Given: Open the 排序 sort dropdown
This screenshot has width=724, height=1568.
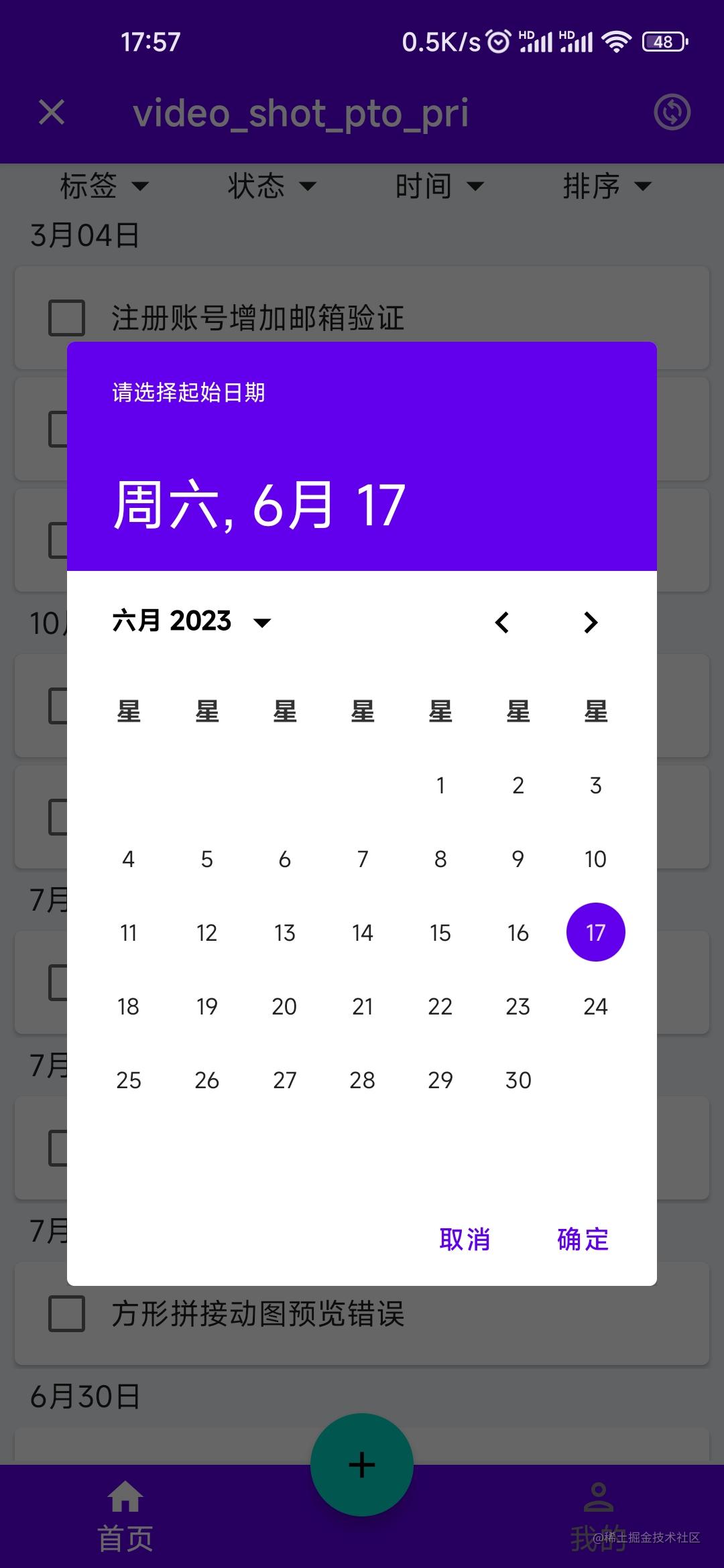Looking at the screenshot, I should [x=607, y=186].
